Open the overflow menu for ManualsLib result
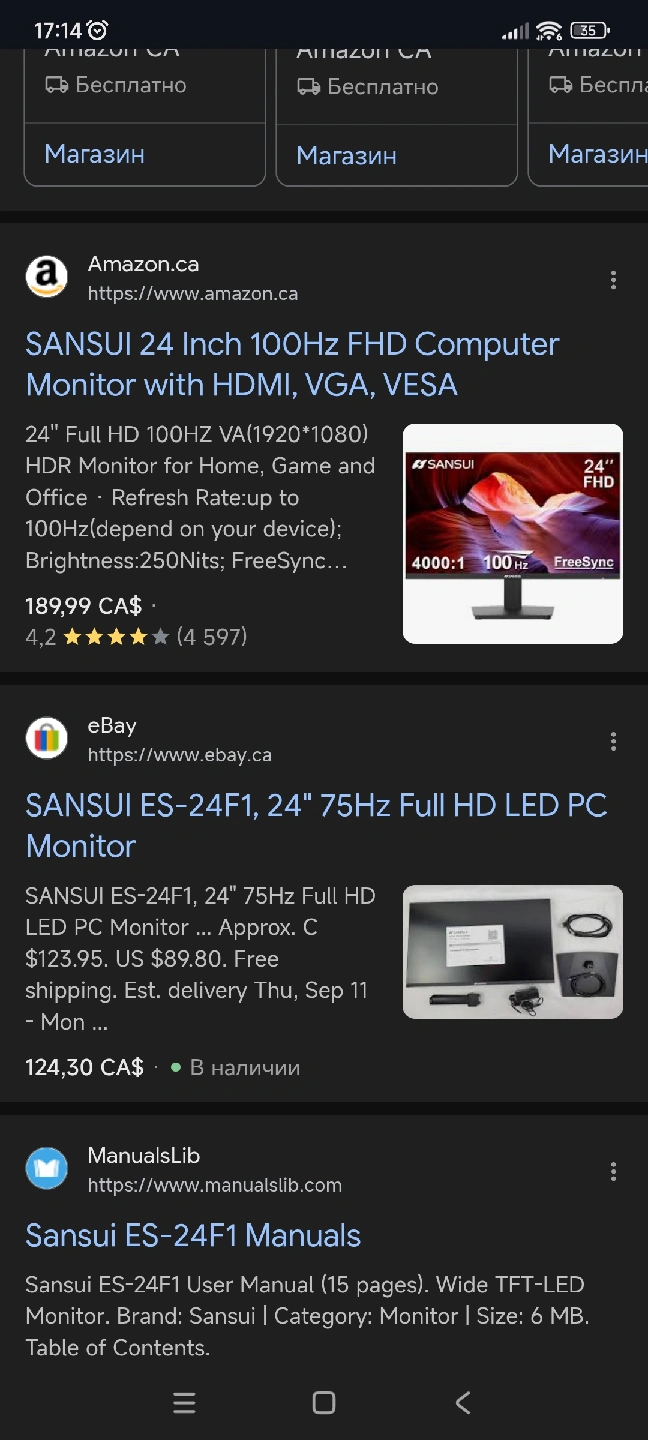This screenshot has height=1440, width=648. pos(613,1171)
